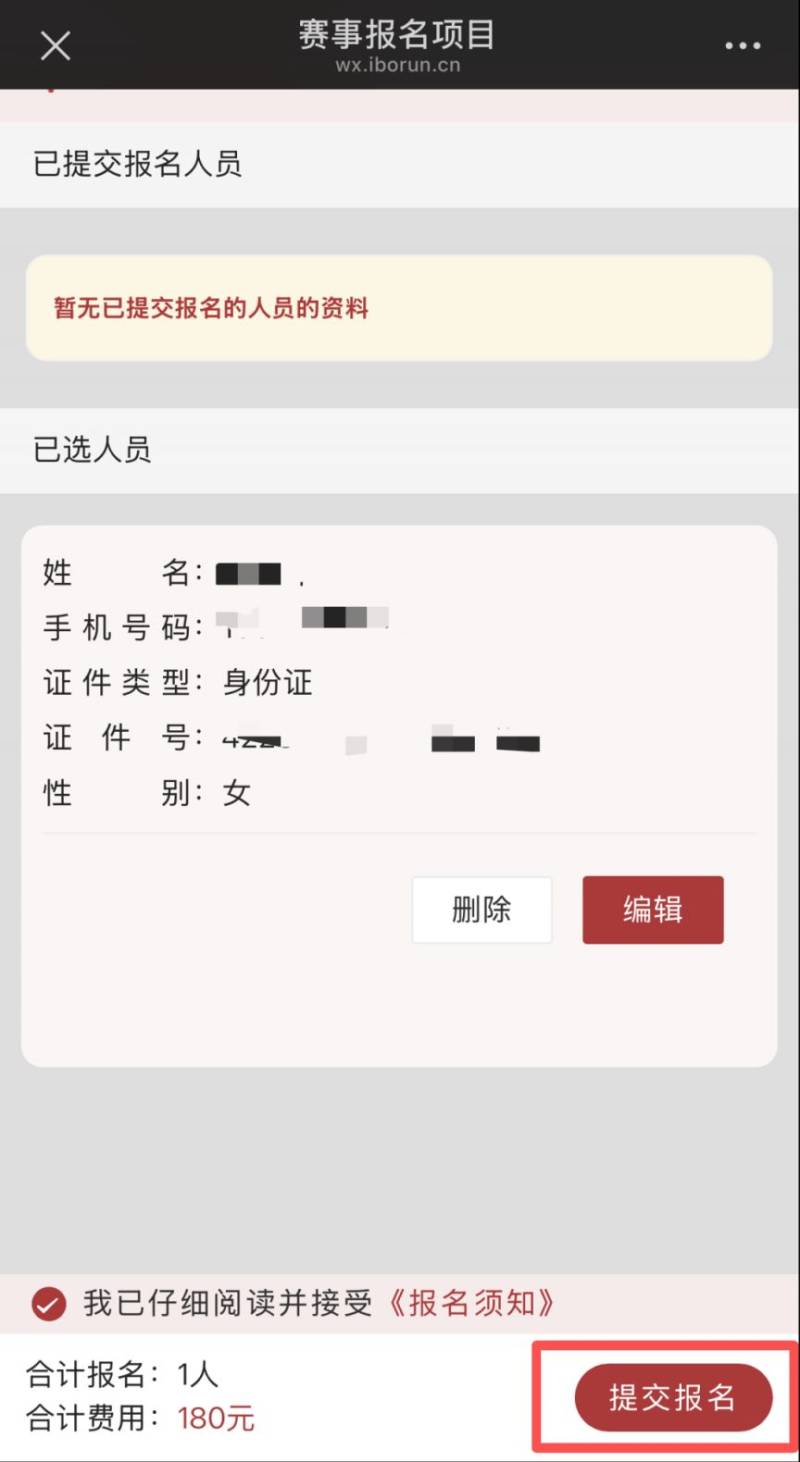Click the 180元 total fee amount
Image resolution: width=800 pixels, height=1462 pixels.
(216, 1418)
